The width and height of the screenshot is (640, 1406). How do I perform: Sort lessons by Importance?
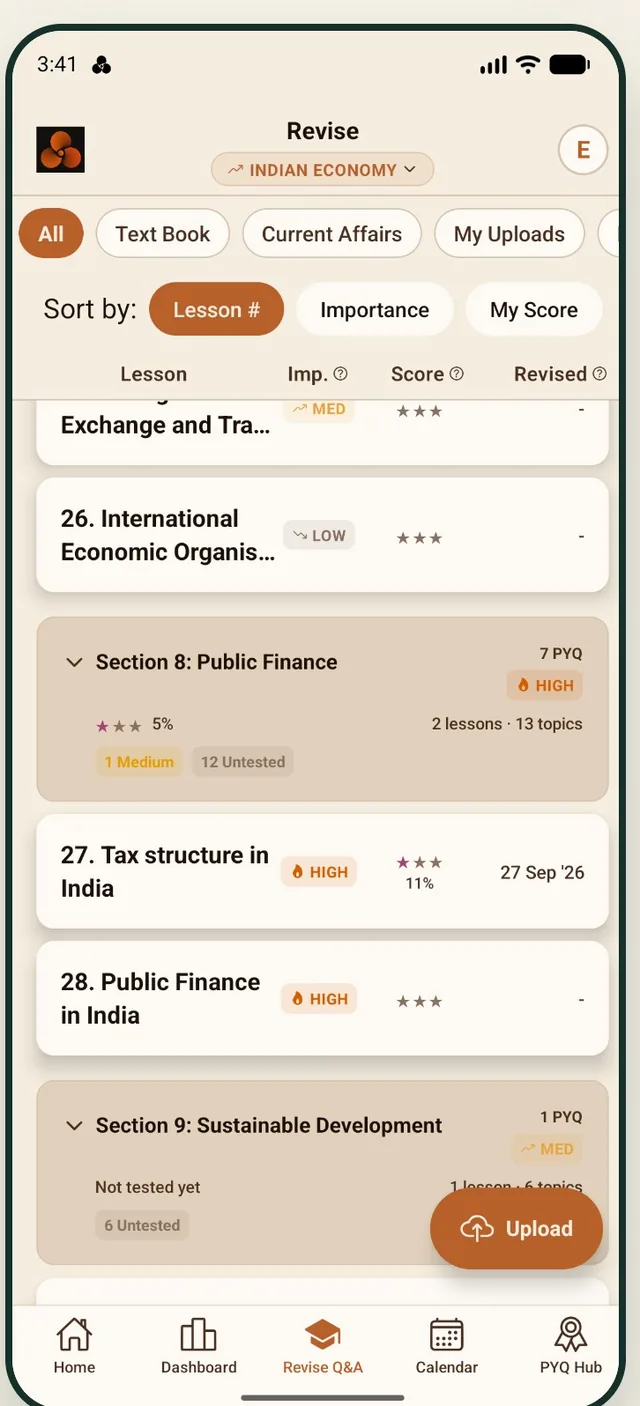pyautogui.click(x=375, y=310)
